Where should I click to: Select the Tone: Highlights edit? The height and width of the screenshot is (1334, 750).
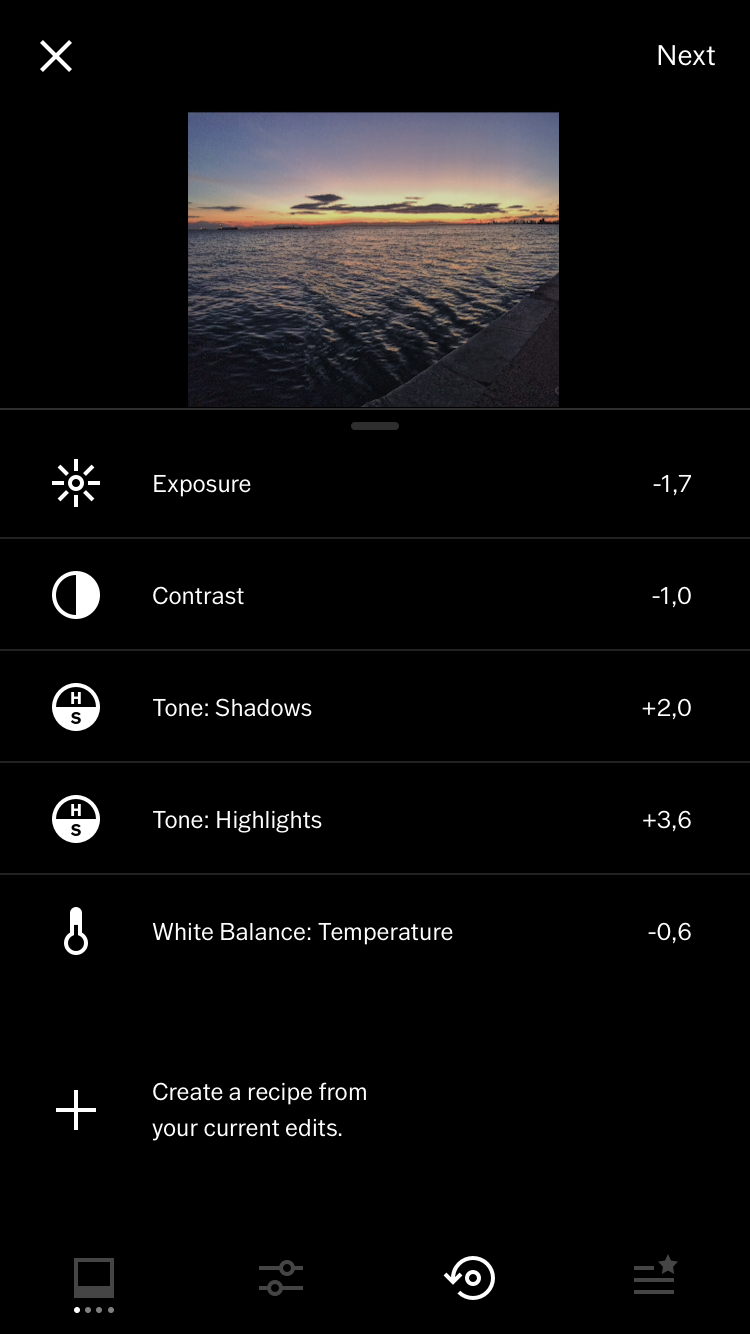tap(374, 820)
